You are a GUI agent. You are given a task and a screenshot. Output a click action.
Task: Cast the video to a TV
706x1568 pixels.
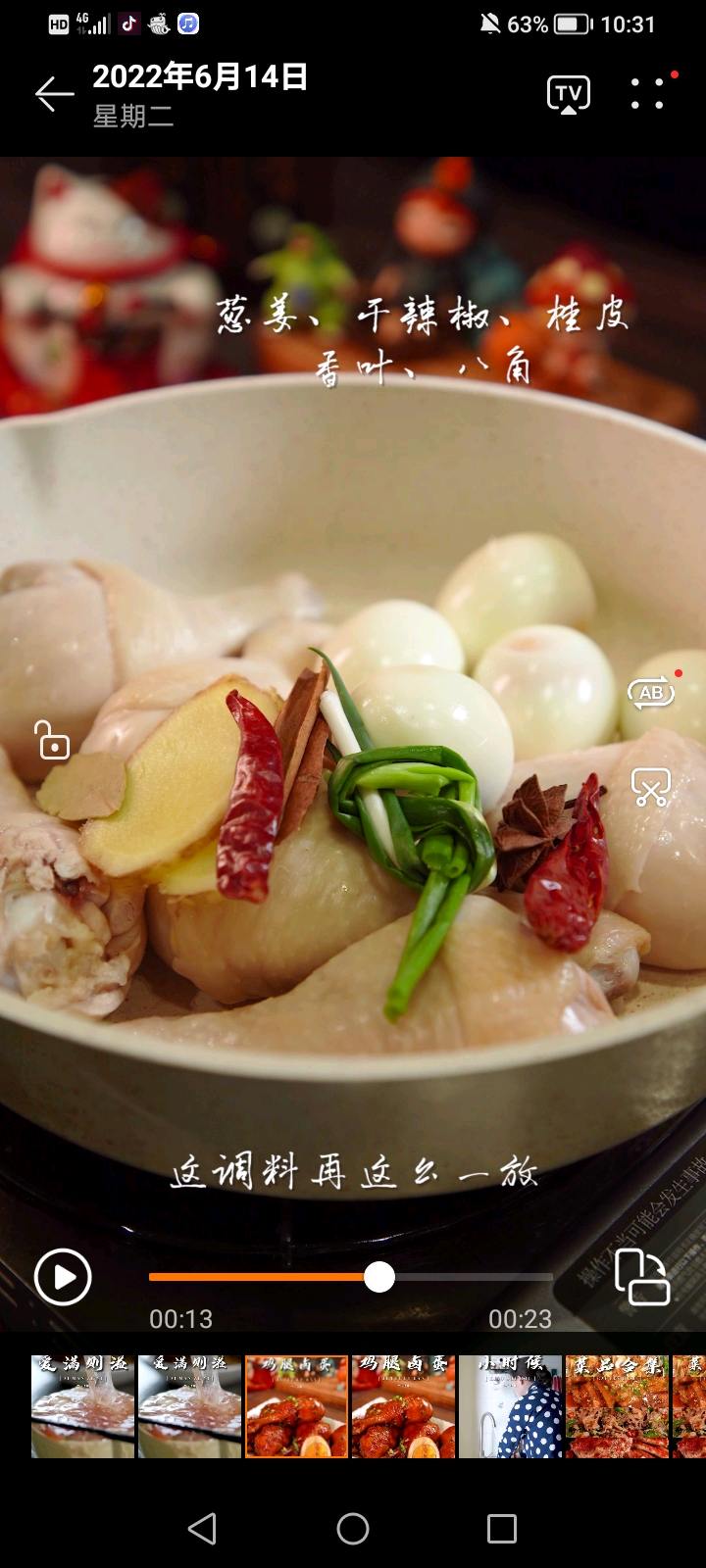pyautogui.click(x=569, y=94)
